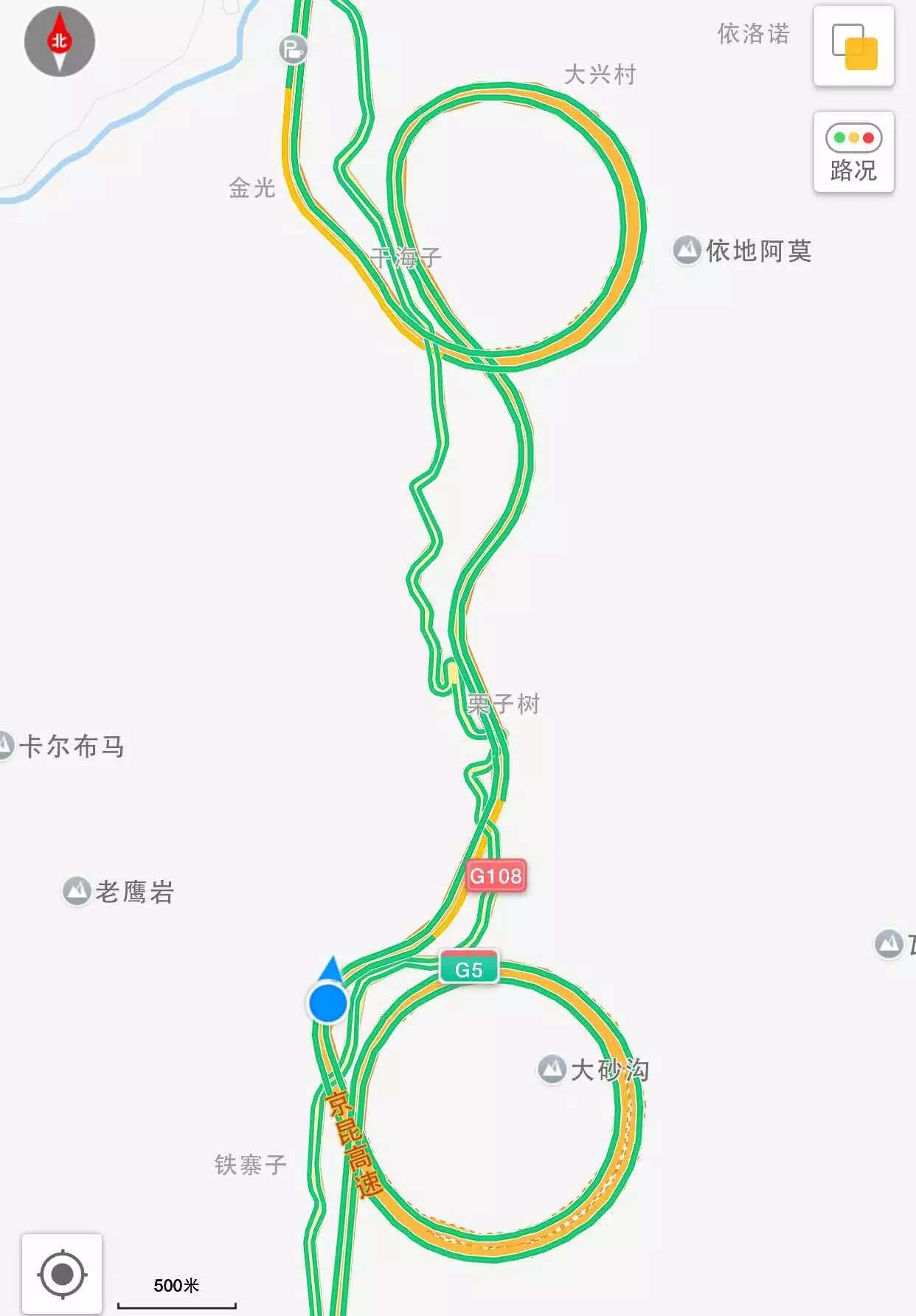
Task: Open the parking rest area marker
Action: (293, 49)
